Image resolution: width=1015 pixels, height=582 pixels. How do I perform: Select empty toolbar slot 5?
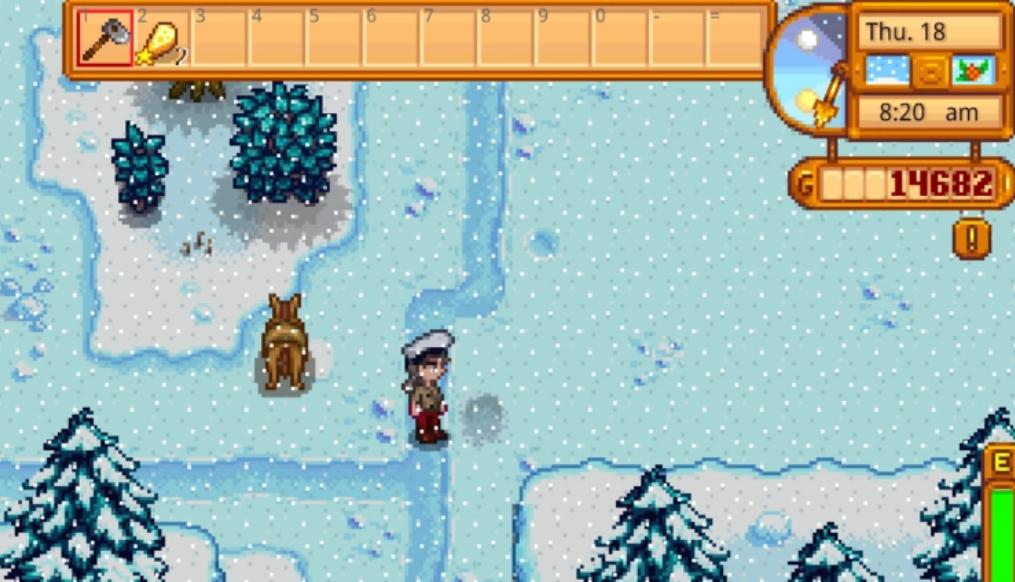click(x=334, y=39)
